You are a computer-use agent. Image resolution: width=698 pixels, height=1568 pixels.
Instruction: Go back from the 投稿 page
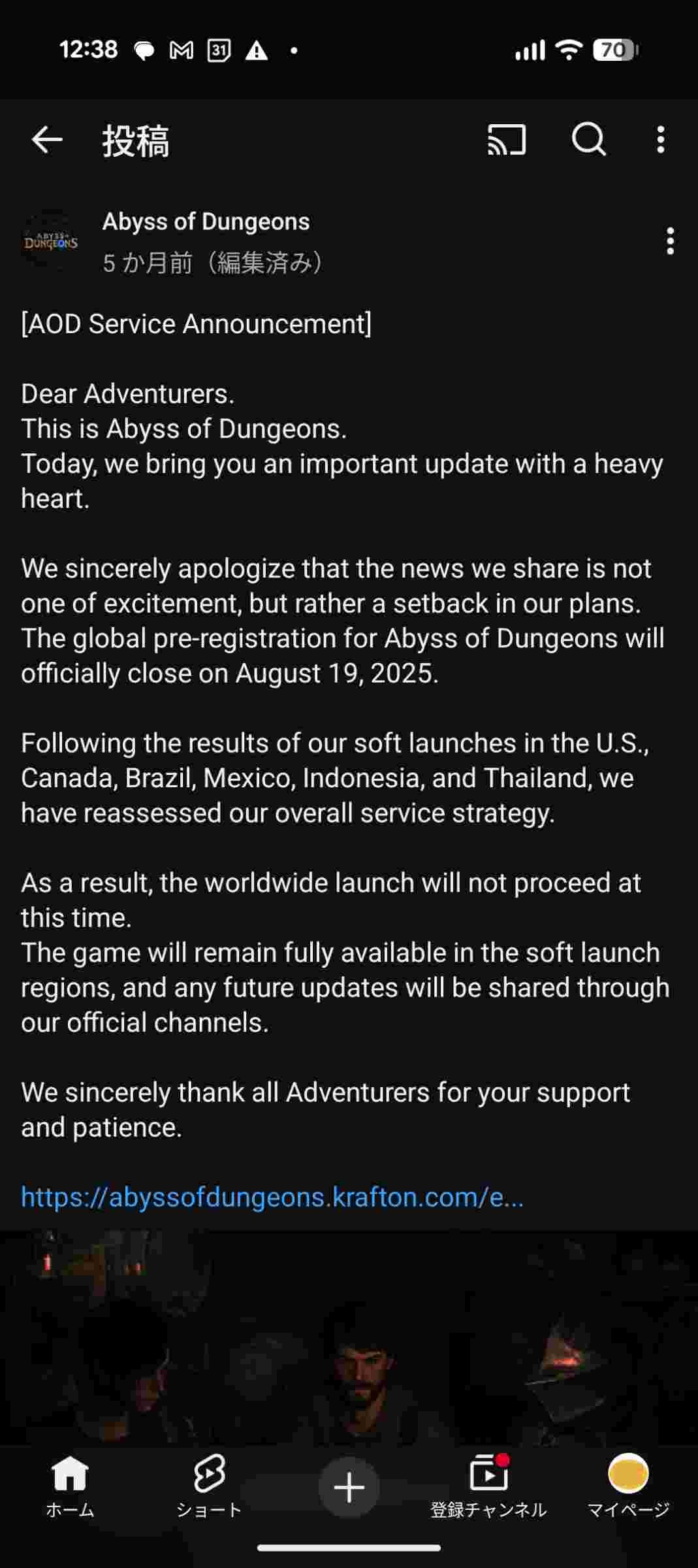click(47, 140)
